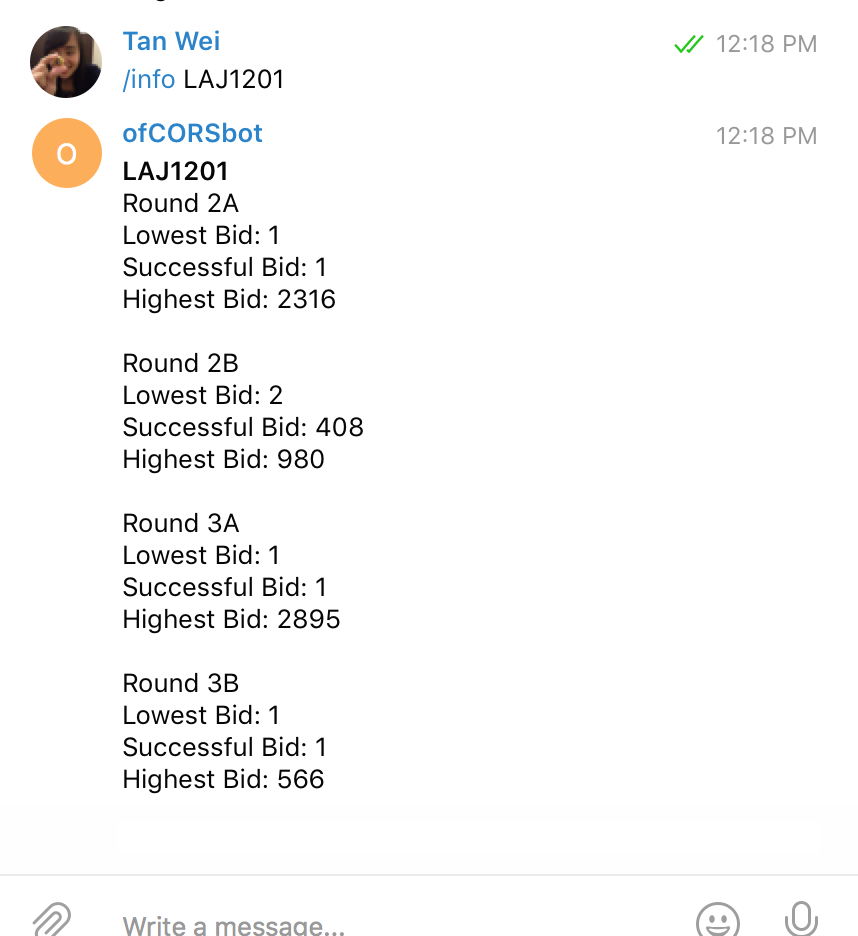858x936 pixels.
Task: Tap the /info command link
Action: coord(149,79)
